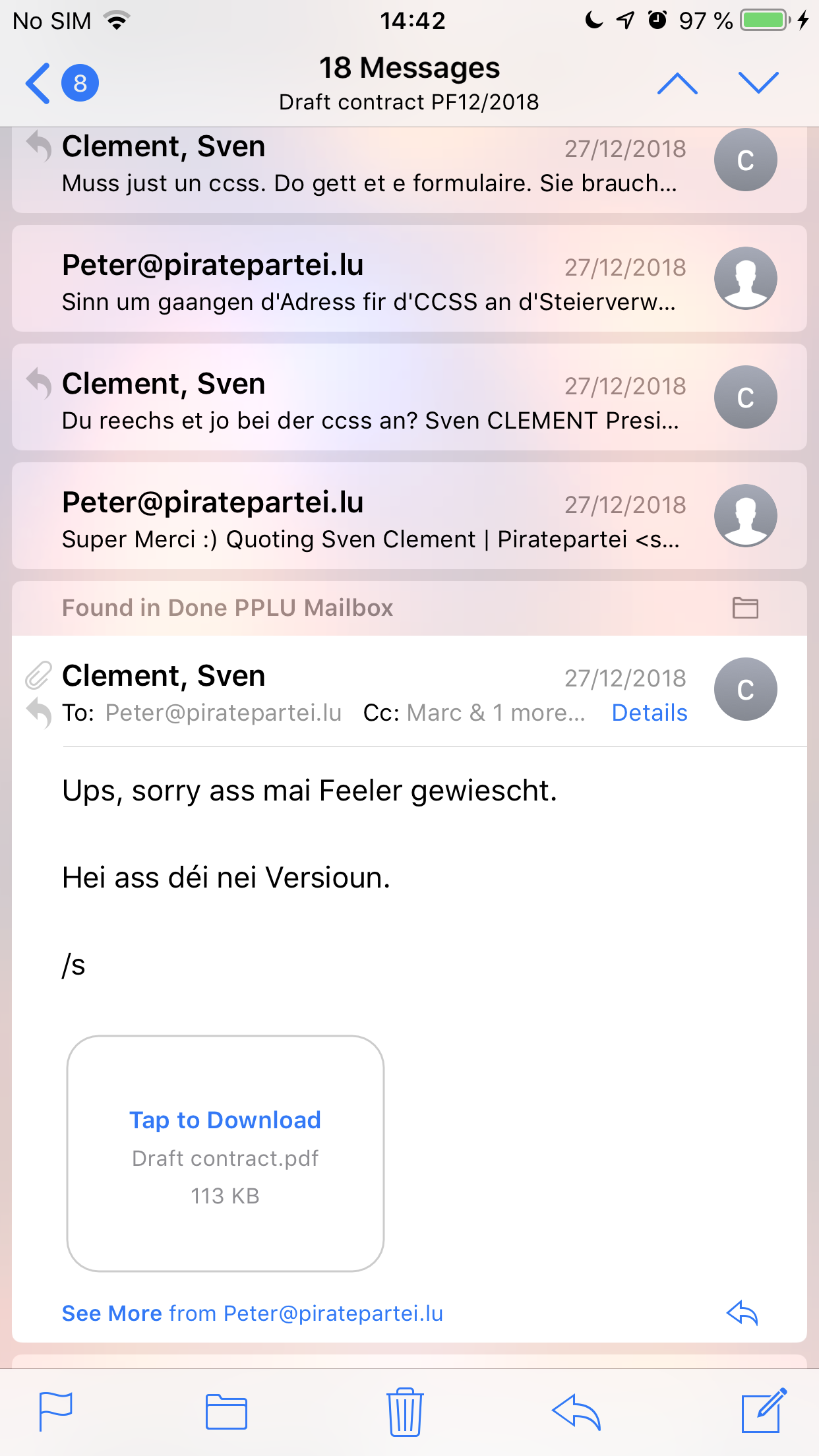Compose a new email
This screenshot has height=1456, width=819.
tap(763, 1411)
